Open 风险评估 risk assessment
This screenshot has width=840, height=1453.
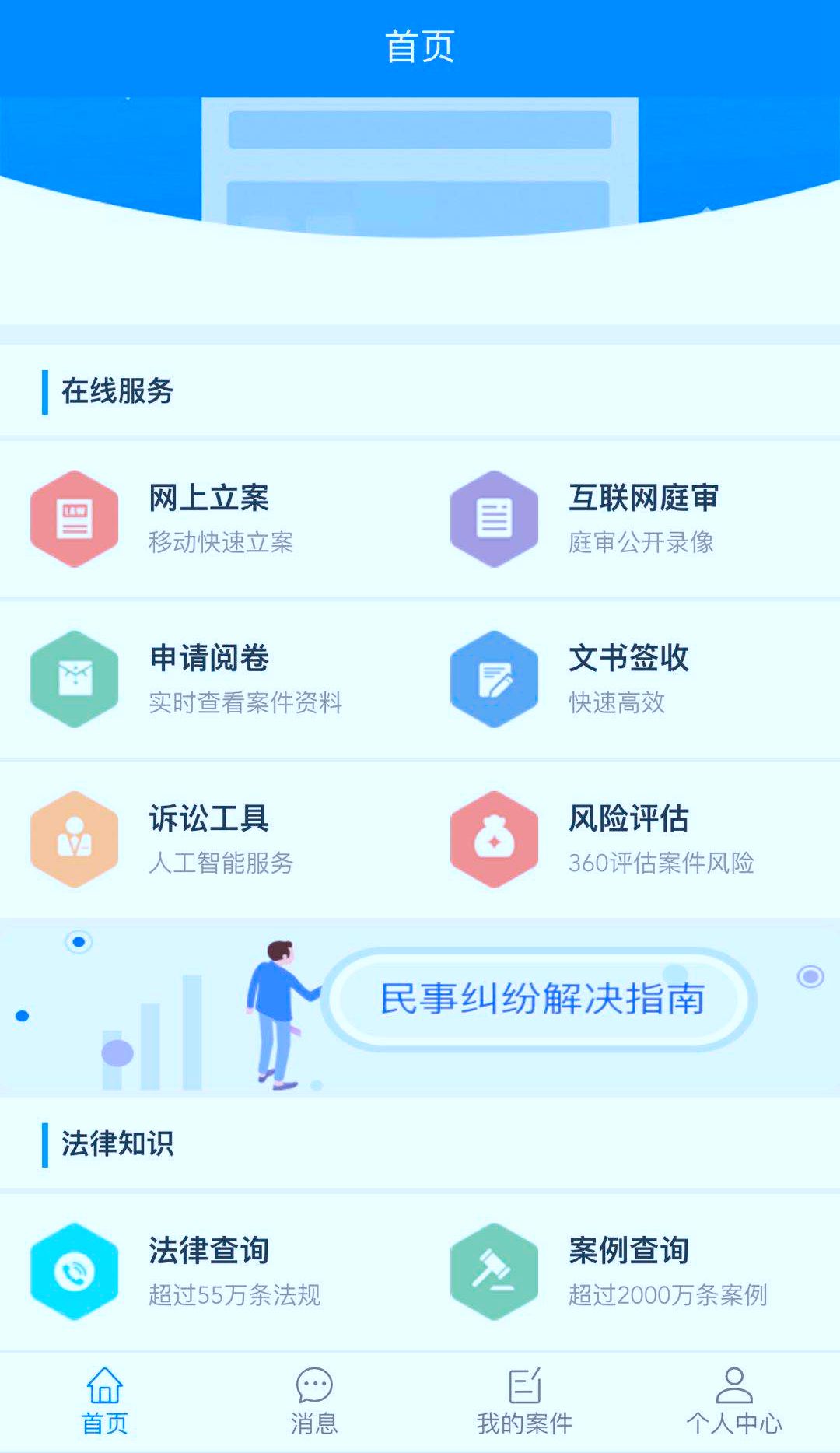[628, 839]
